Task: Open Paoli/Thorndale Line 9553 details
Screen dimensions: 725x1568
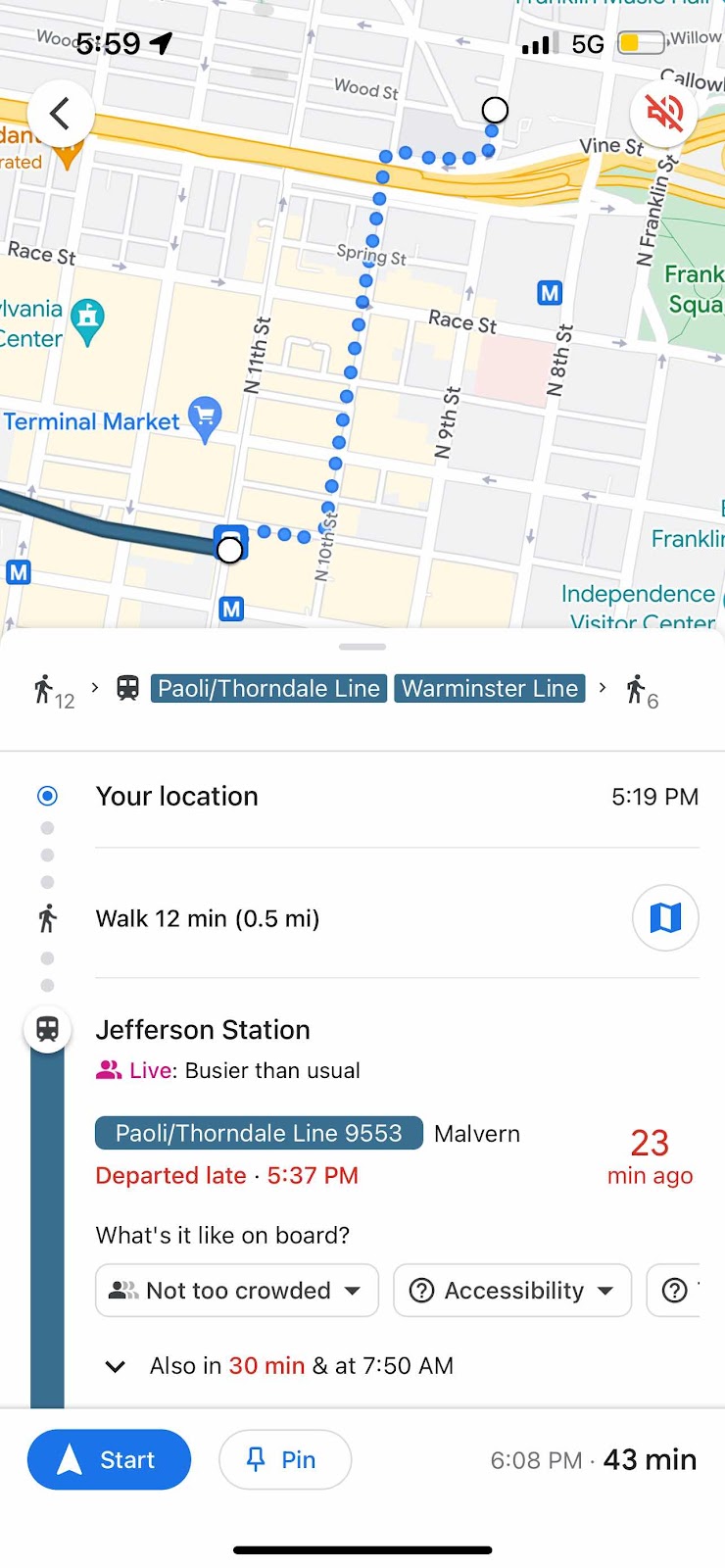Action: tap(259, 1133)
